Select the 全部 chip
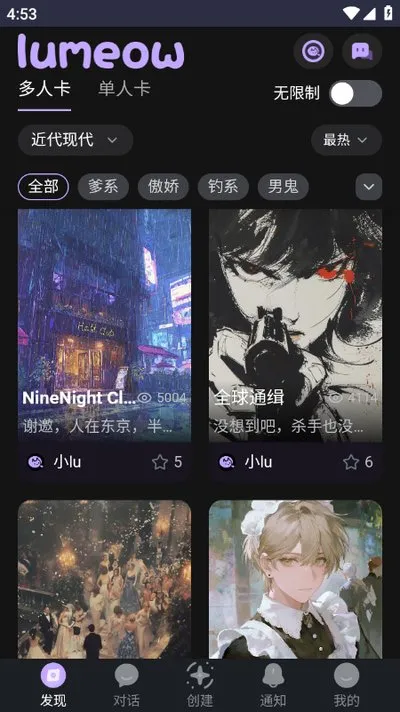This screenshot has width=400, height=712. click(x=44, y=187)
